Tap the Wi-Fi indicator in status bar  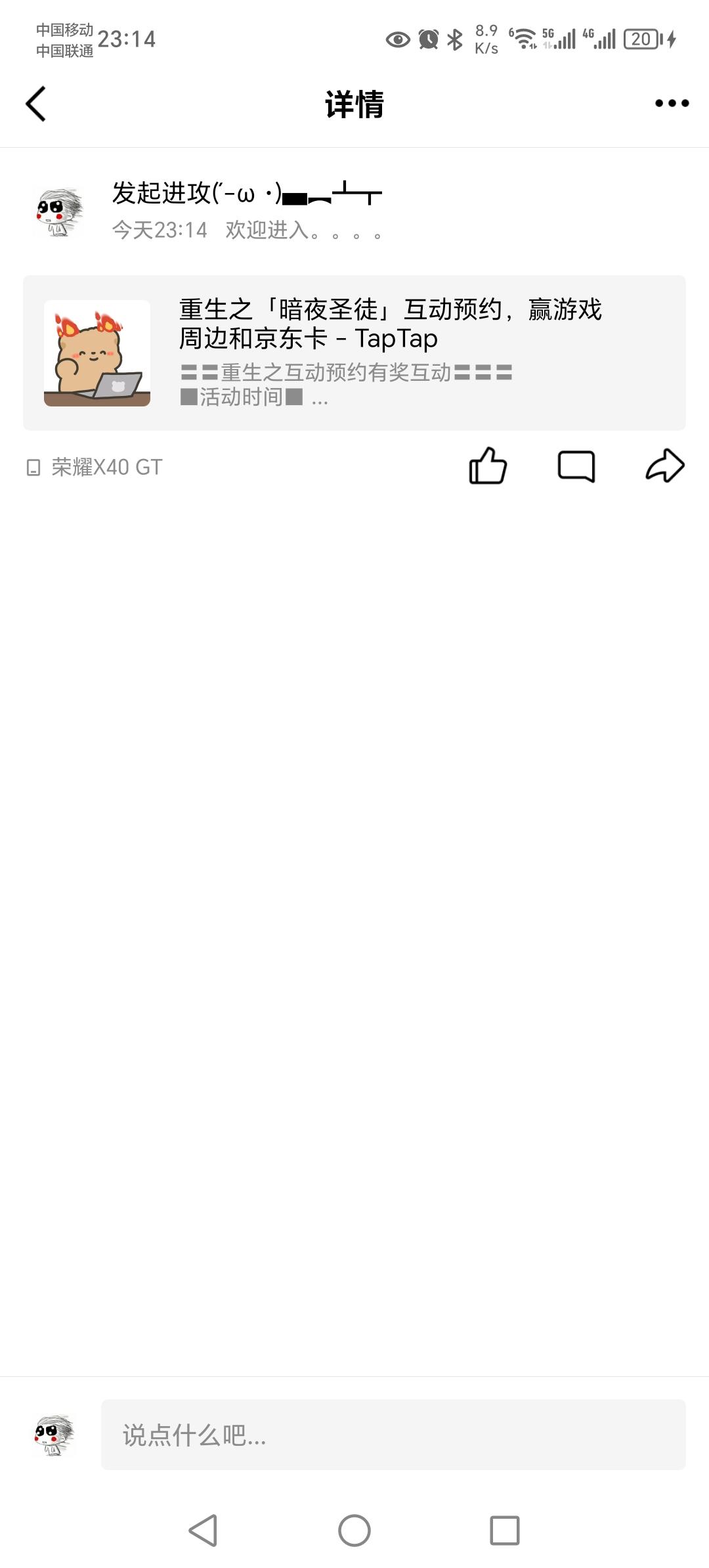tap(523, 38)
